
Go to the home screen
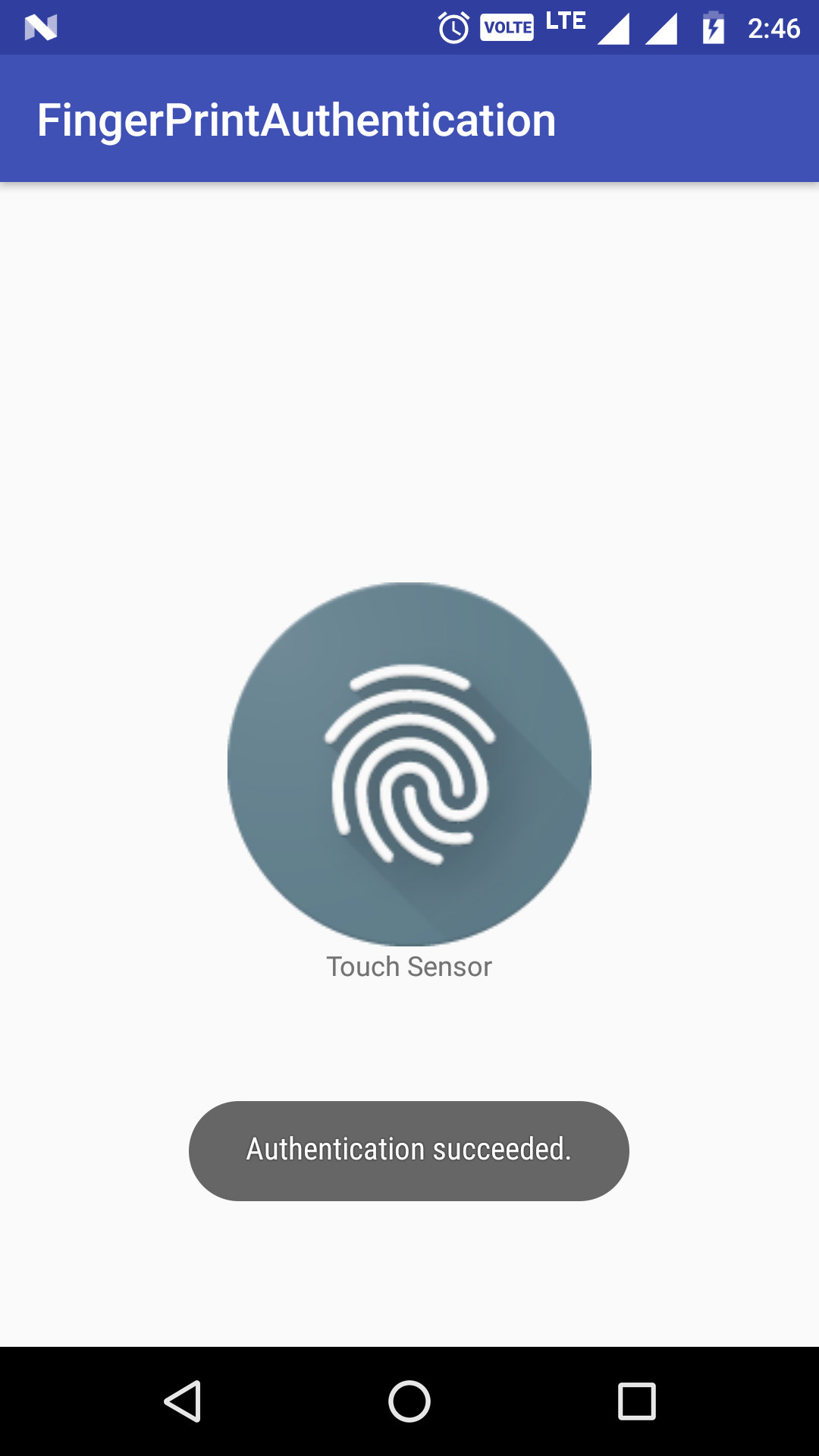pos(409,1401)
